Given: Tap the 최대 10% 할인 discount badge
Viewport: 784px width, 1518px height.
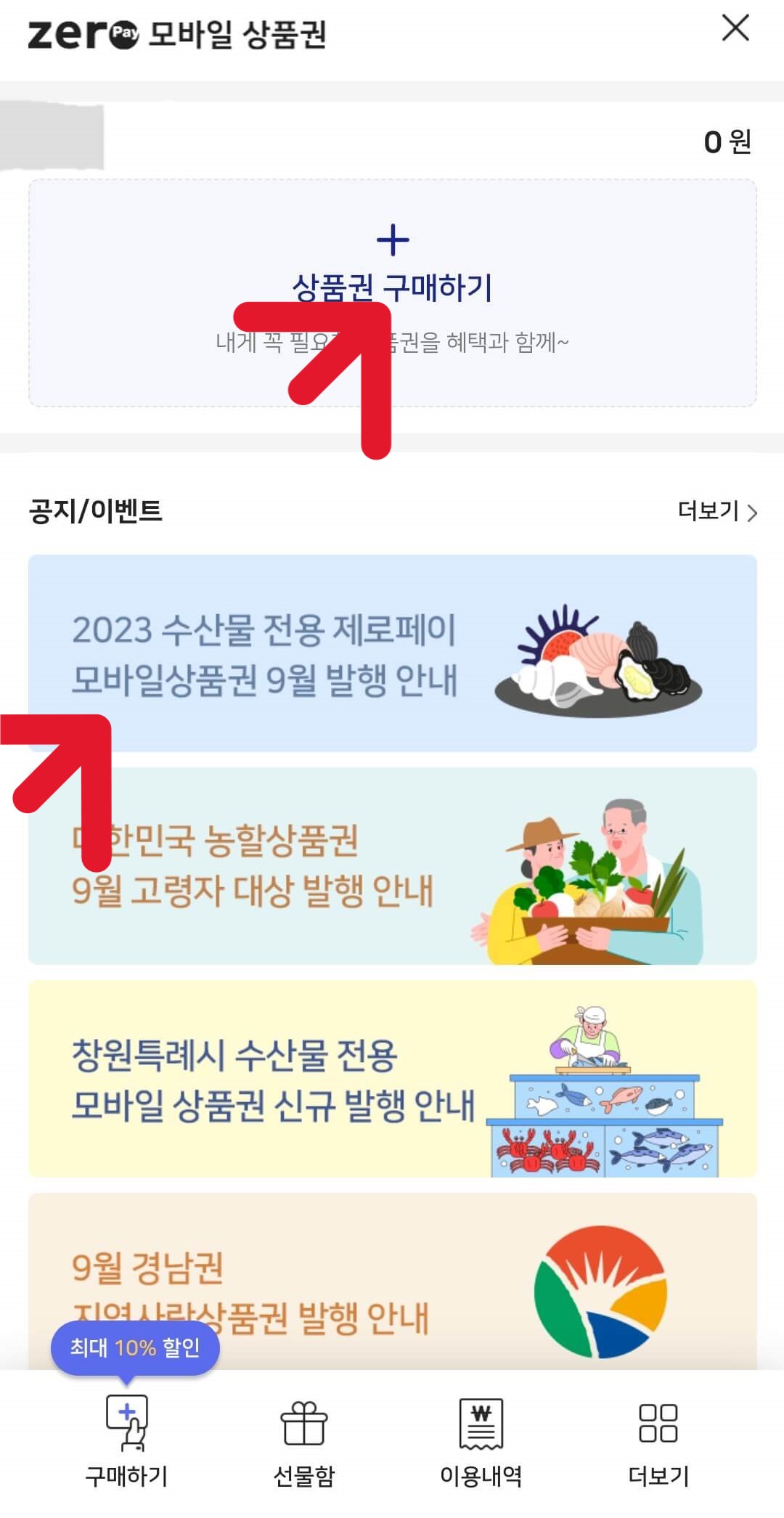Looking at the screenshot, I should 134,1348.
